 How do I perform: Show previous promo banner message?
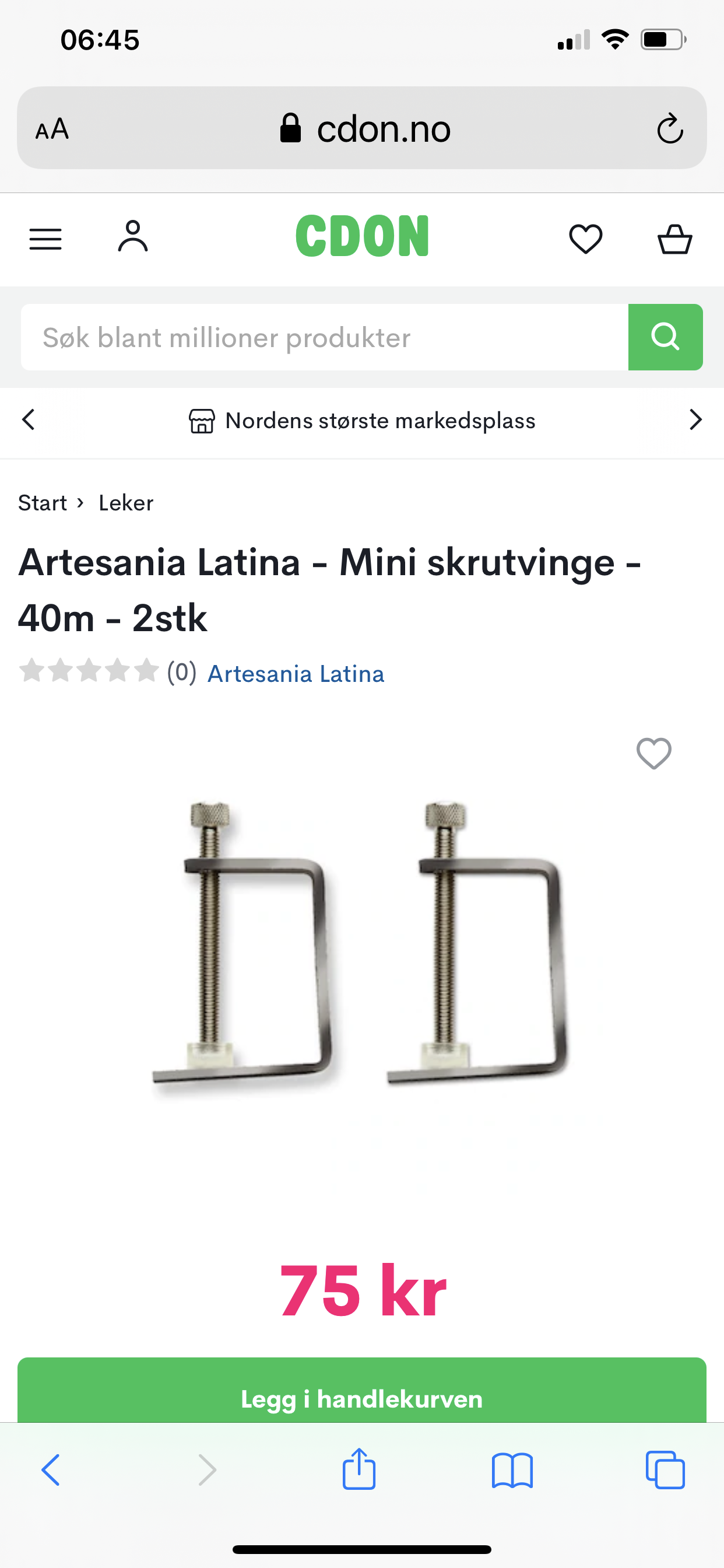(x=29, y=420)
